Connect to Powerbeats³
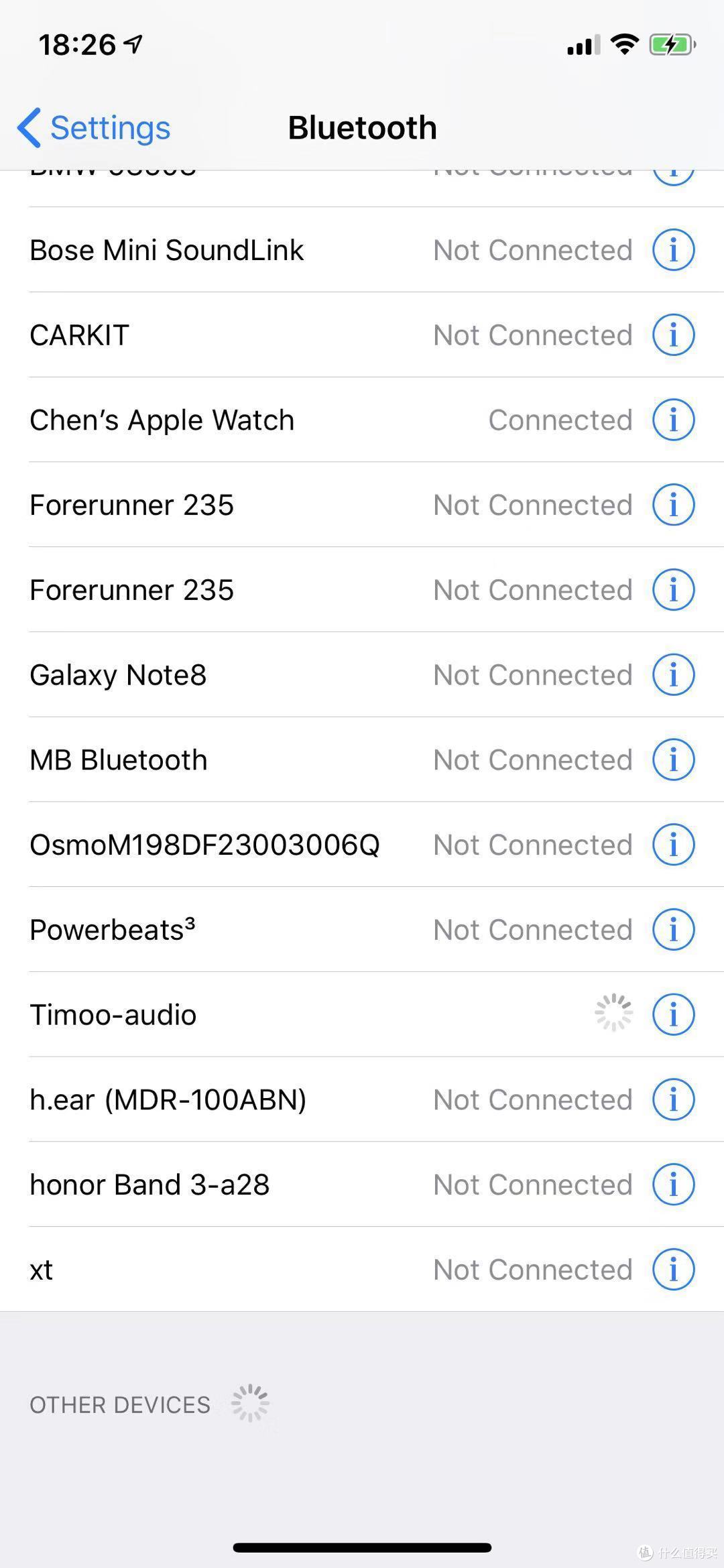This screenshot has width=724, height=1568. pyautogui.click(x=362, y=929)
